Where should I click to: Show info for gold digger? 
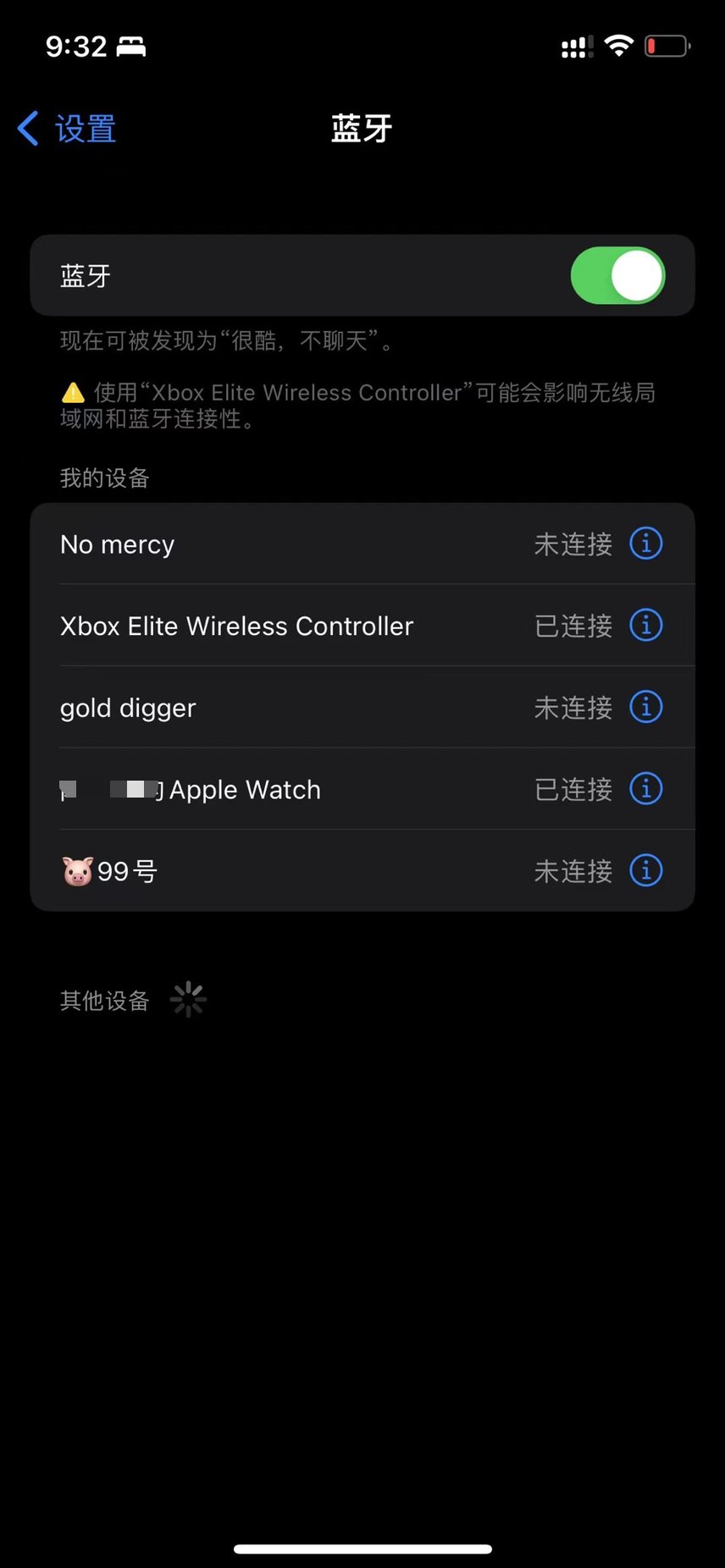(645, 707)
